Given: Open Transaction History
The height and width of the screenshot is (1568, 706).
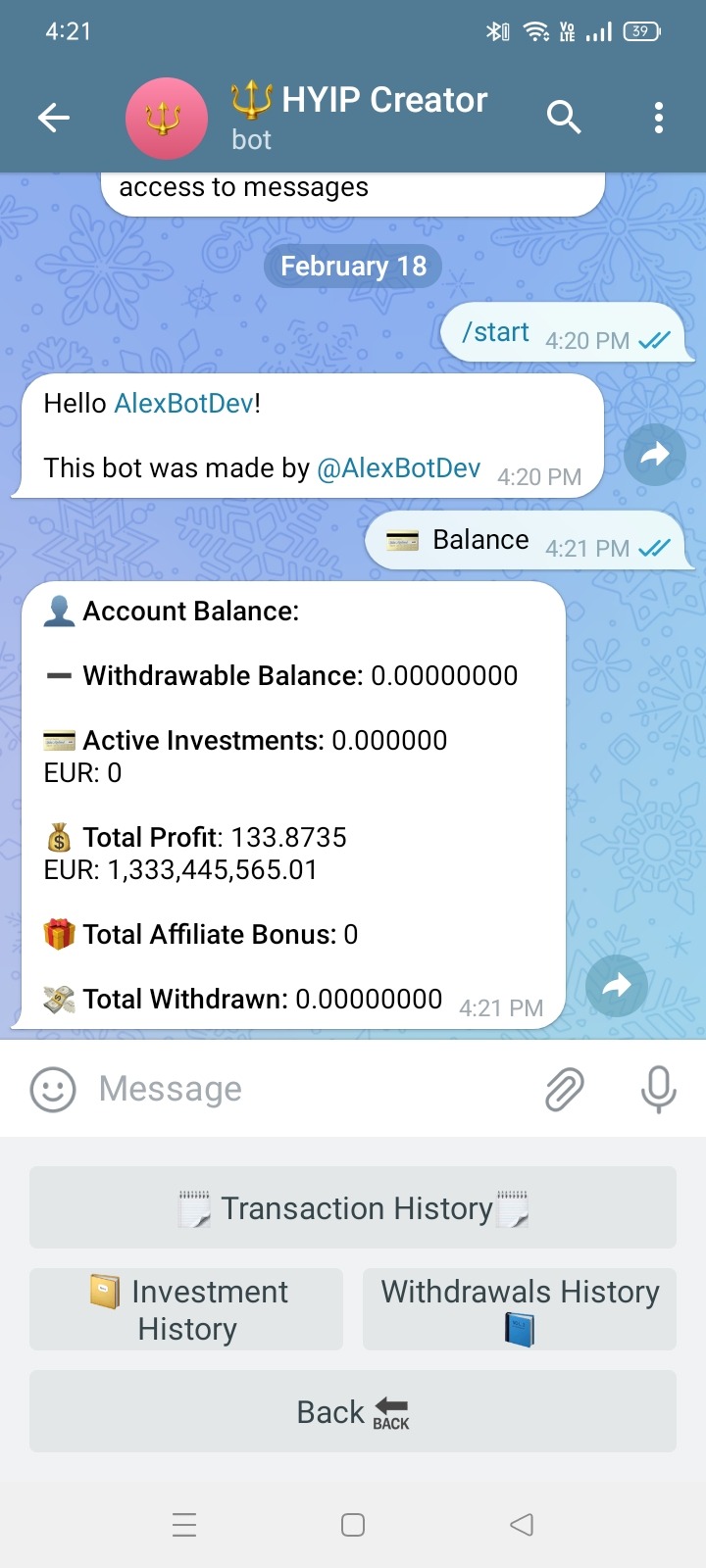Looking at the screenshot, I should tap(353, 1208).
